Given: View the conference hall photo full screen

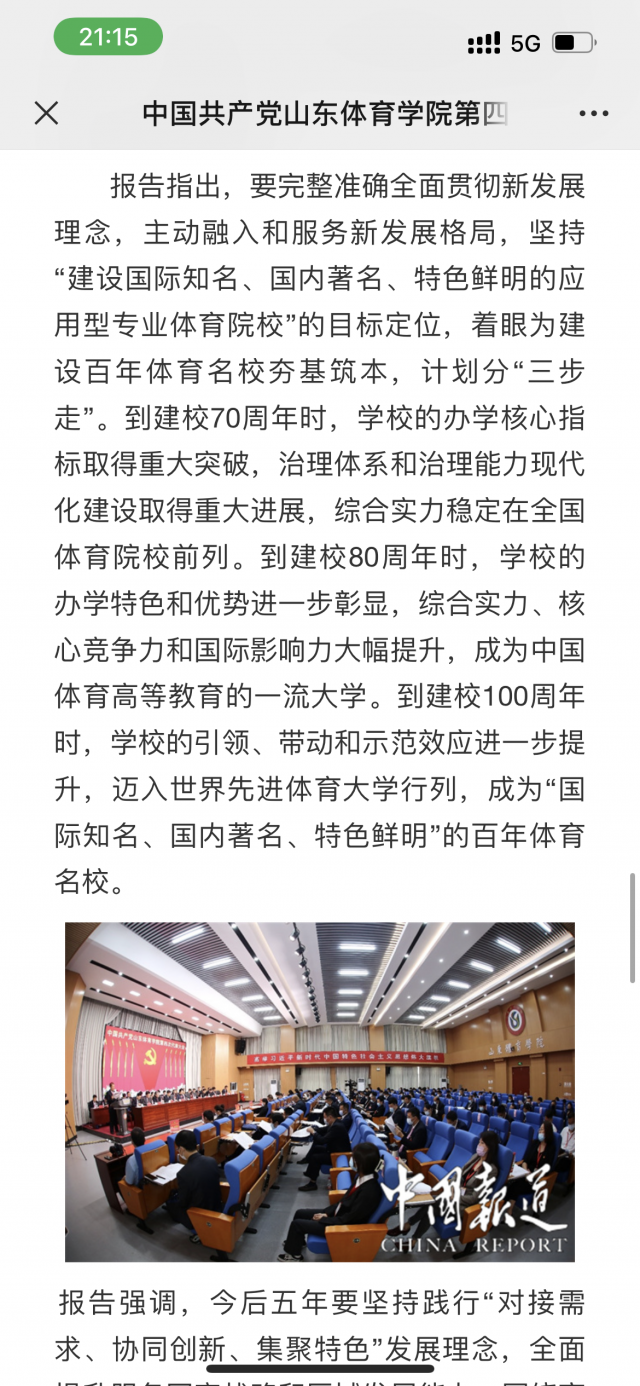Looking at the screenshot, I should [x=320, y=1091].
